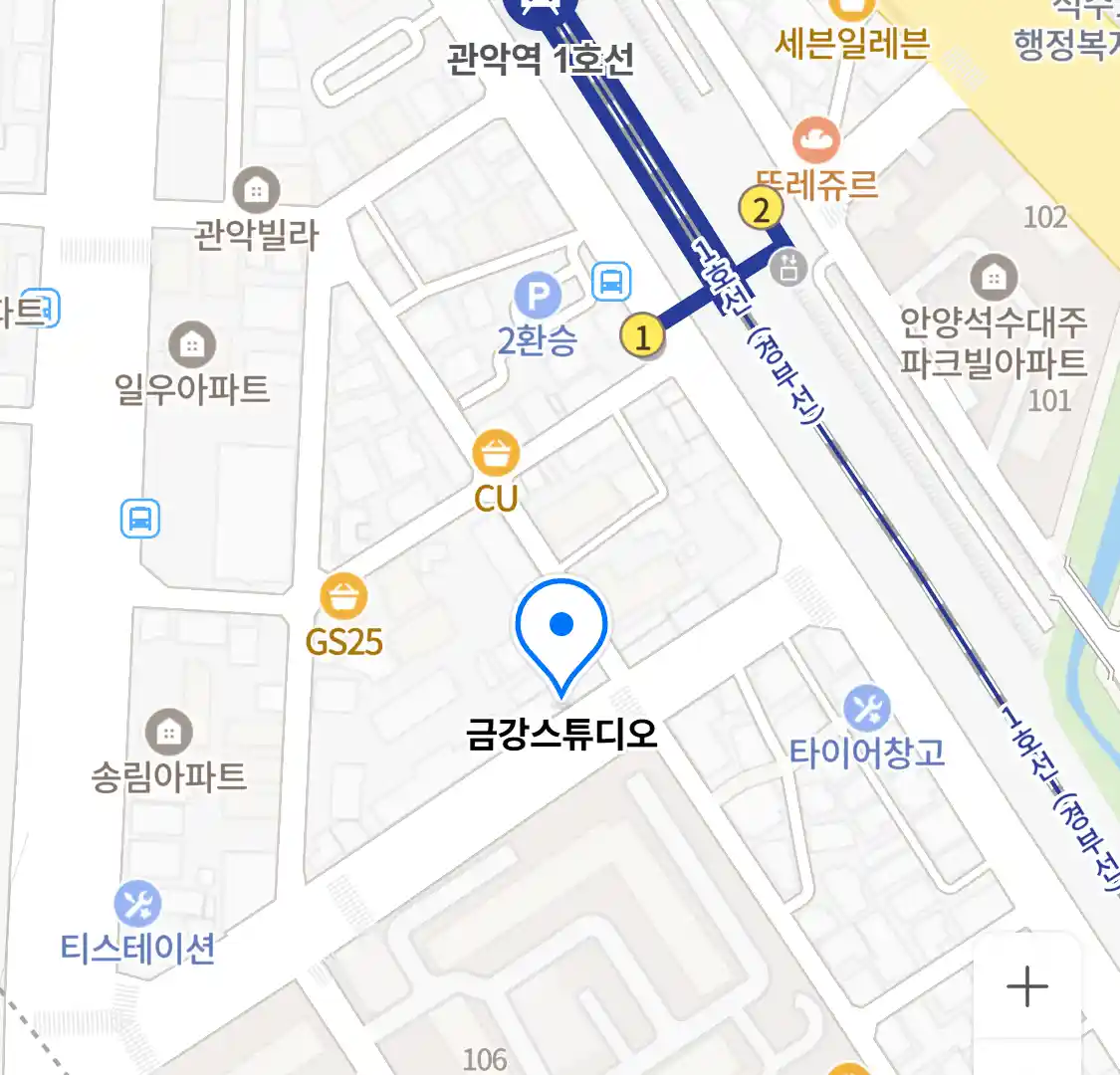Image resolution: width=1120 pixels, height=1075 pixels.
Task: Open the 안양석수대주파크빌아파트 marker
Action: [993, 279]
